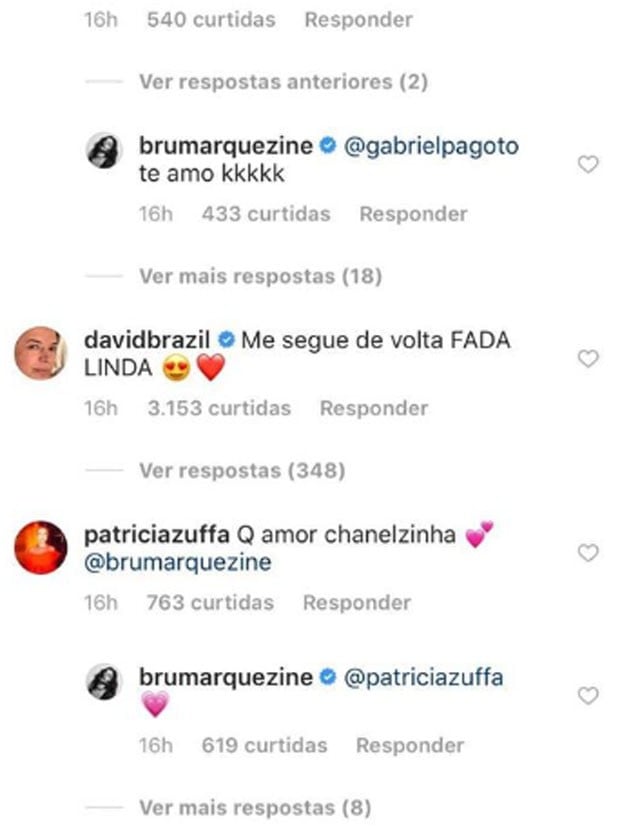Viewport: 620px width, 832px height.
Task: Reply to patriciazuffa's comment
Action: pos(356,602)
